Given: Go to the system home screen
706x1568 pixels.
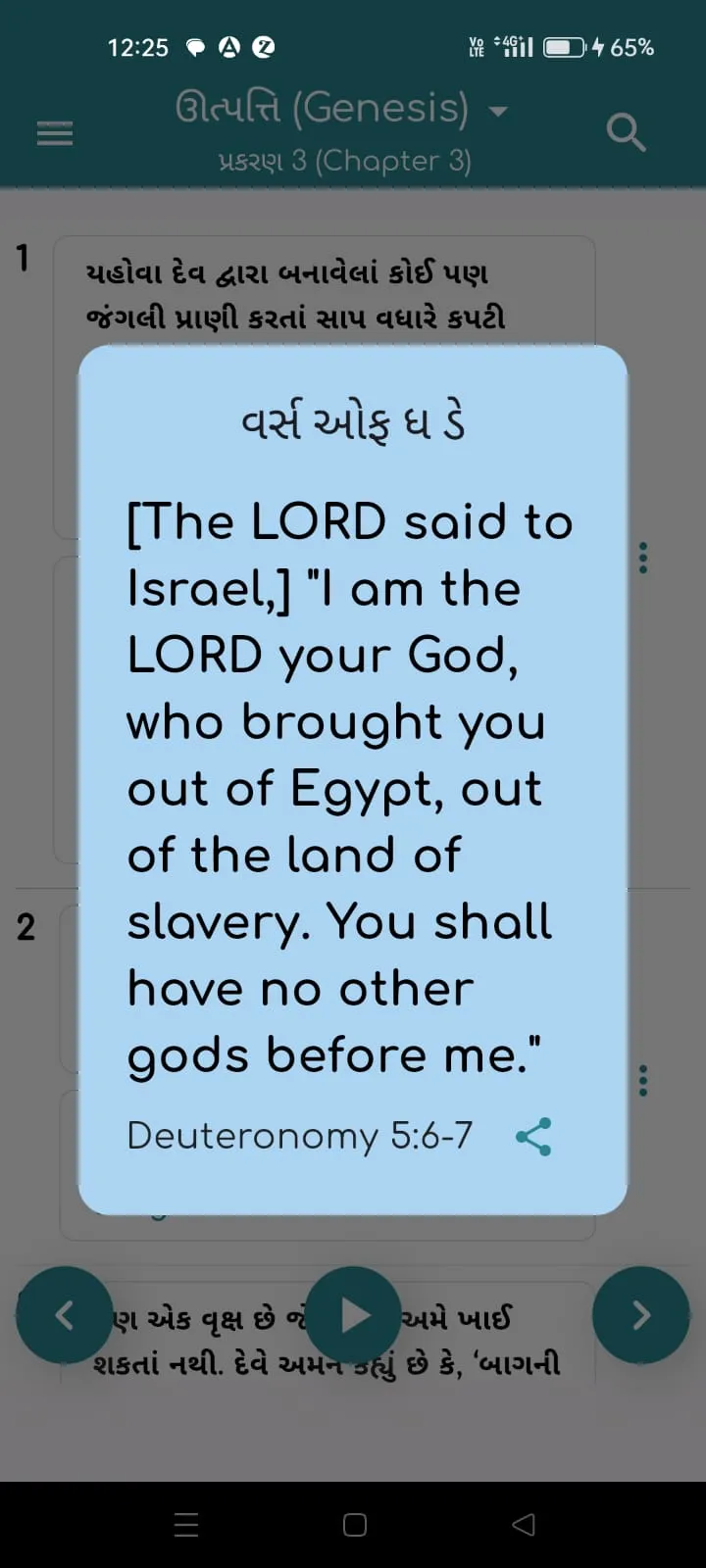Looking at the screenshot, I should click(355, 1524).
